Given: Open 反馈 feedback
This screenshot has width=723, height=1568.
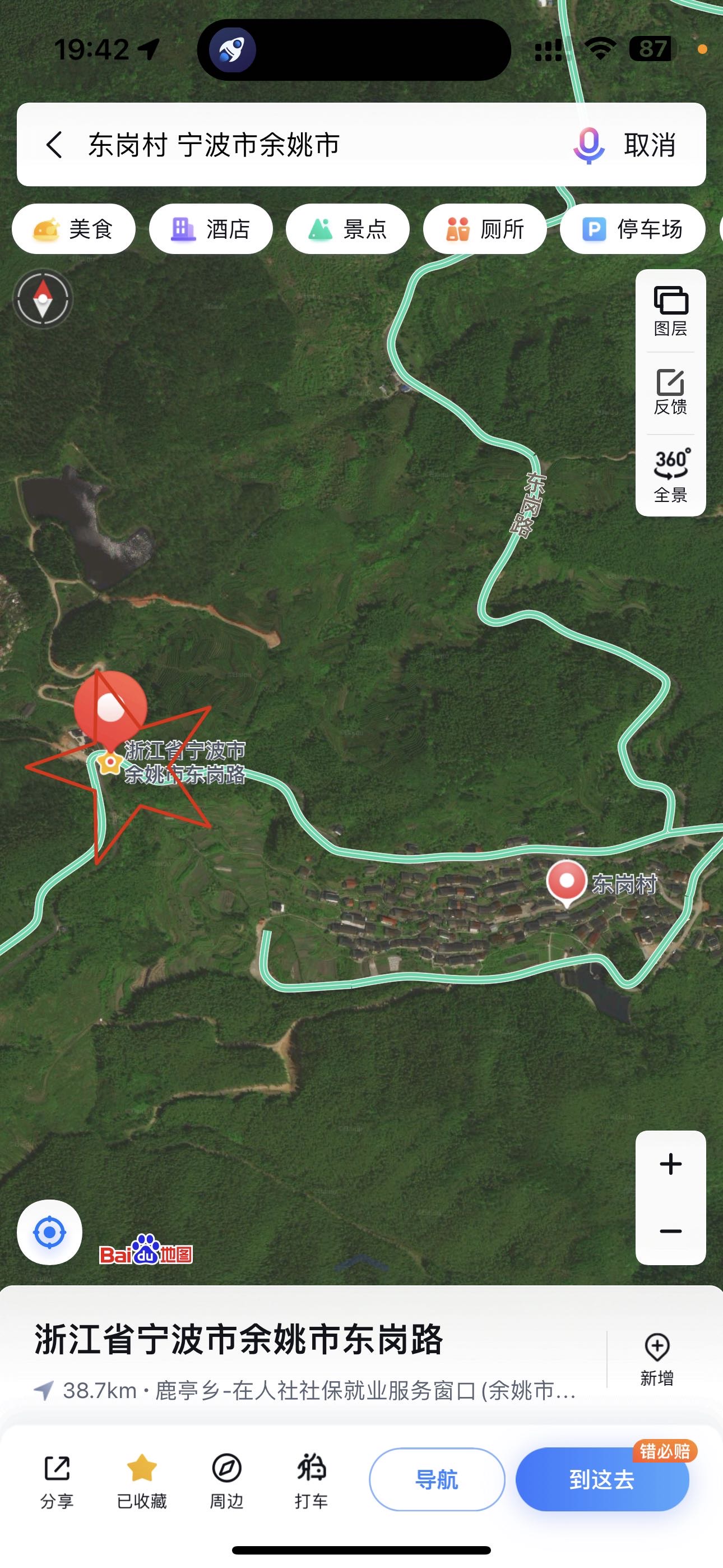Looking at the screenshot, I should pos(670,393).
